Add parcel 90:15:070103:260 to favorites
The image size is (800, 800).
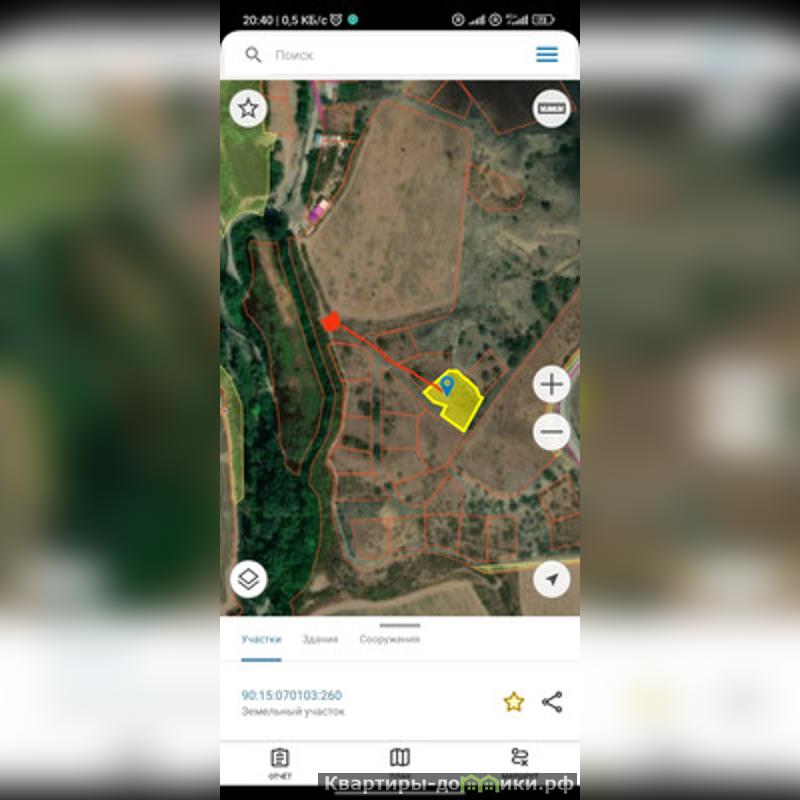pos(513,702)
